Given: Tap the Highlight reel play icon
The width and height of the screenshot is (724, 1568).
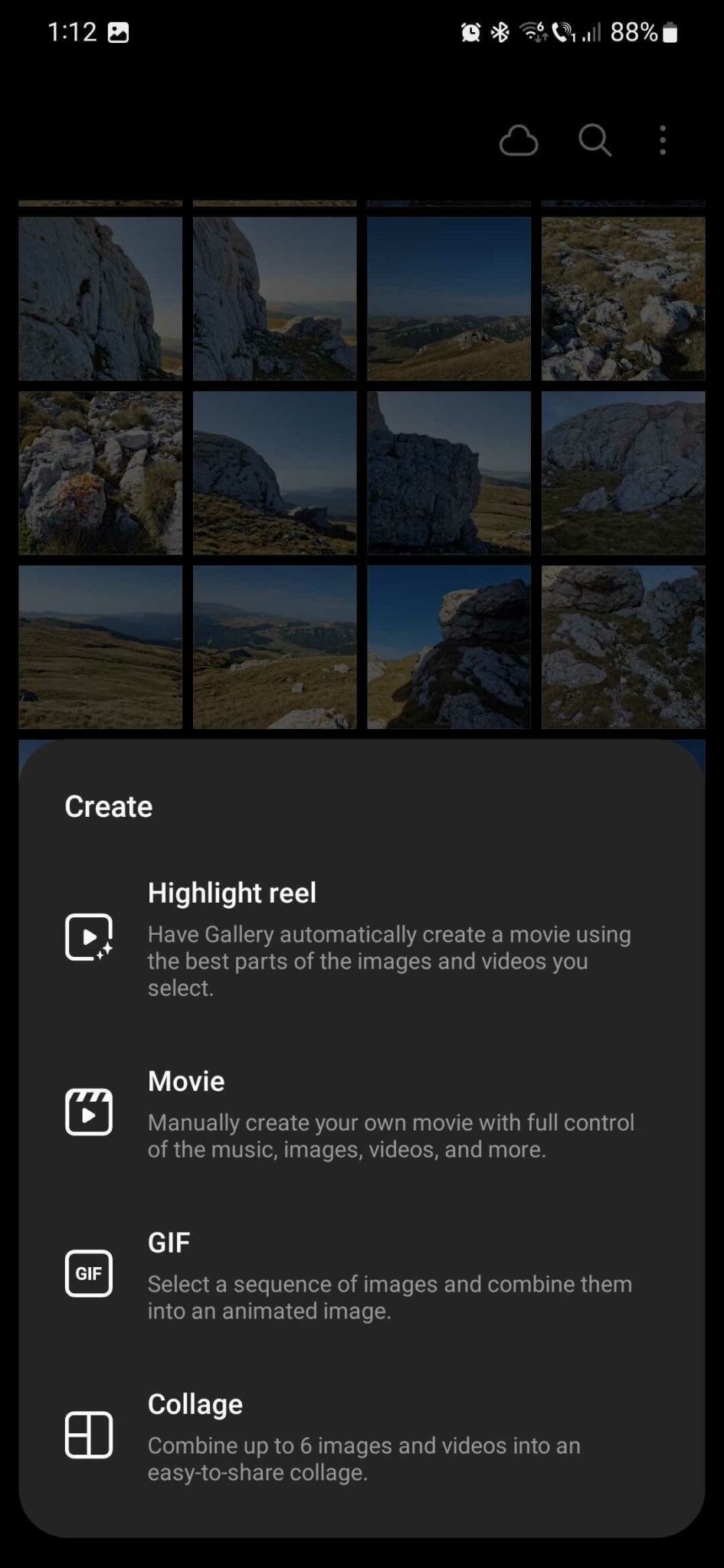Looking at the screenshot, I should click(x=89, y=937).
